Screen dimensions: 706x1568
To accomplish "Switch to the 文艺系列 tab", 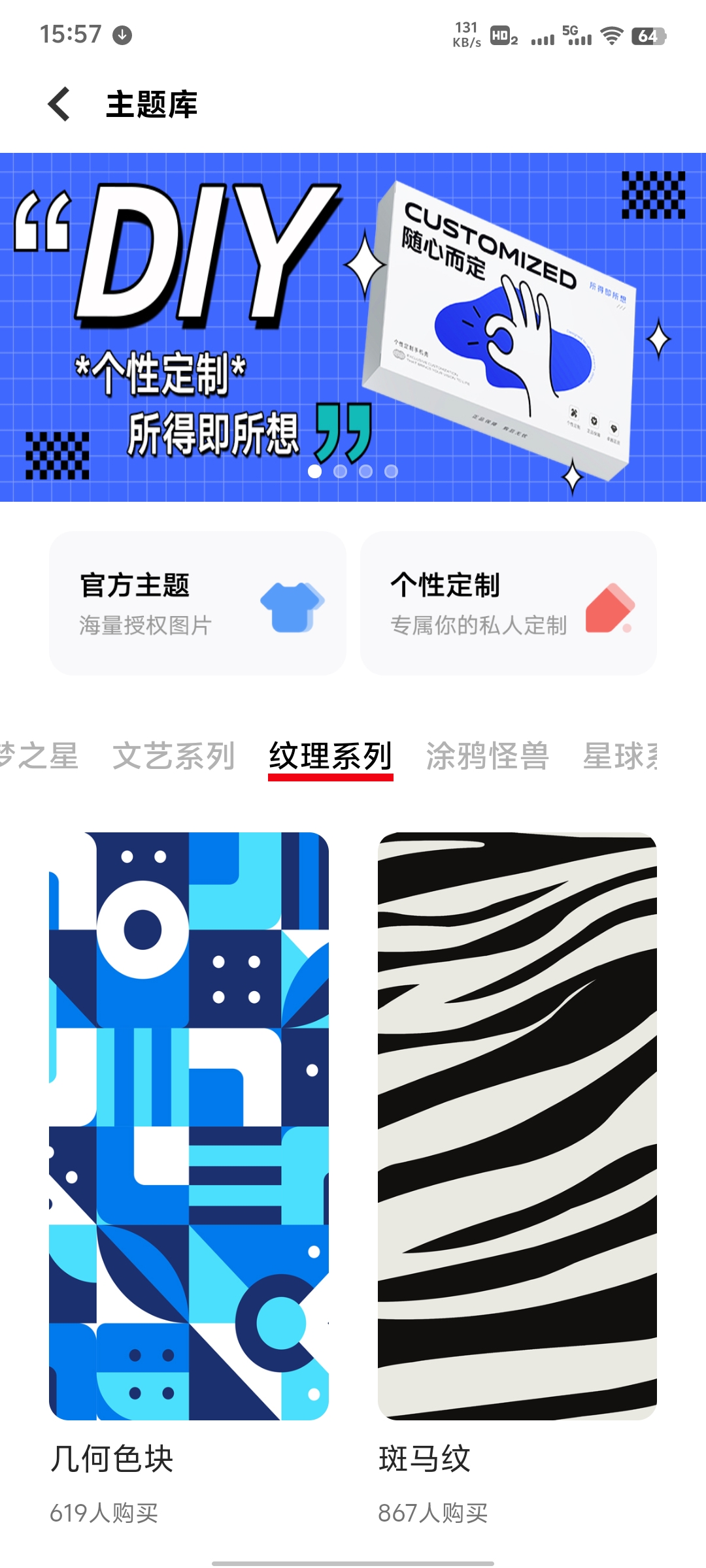I will 173,756.
